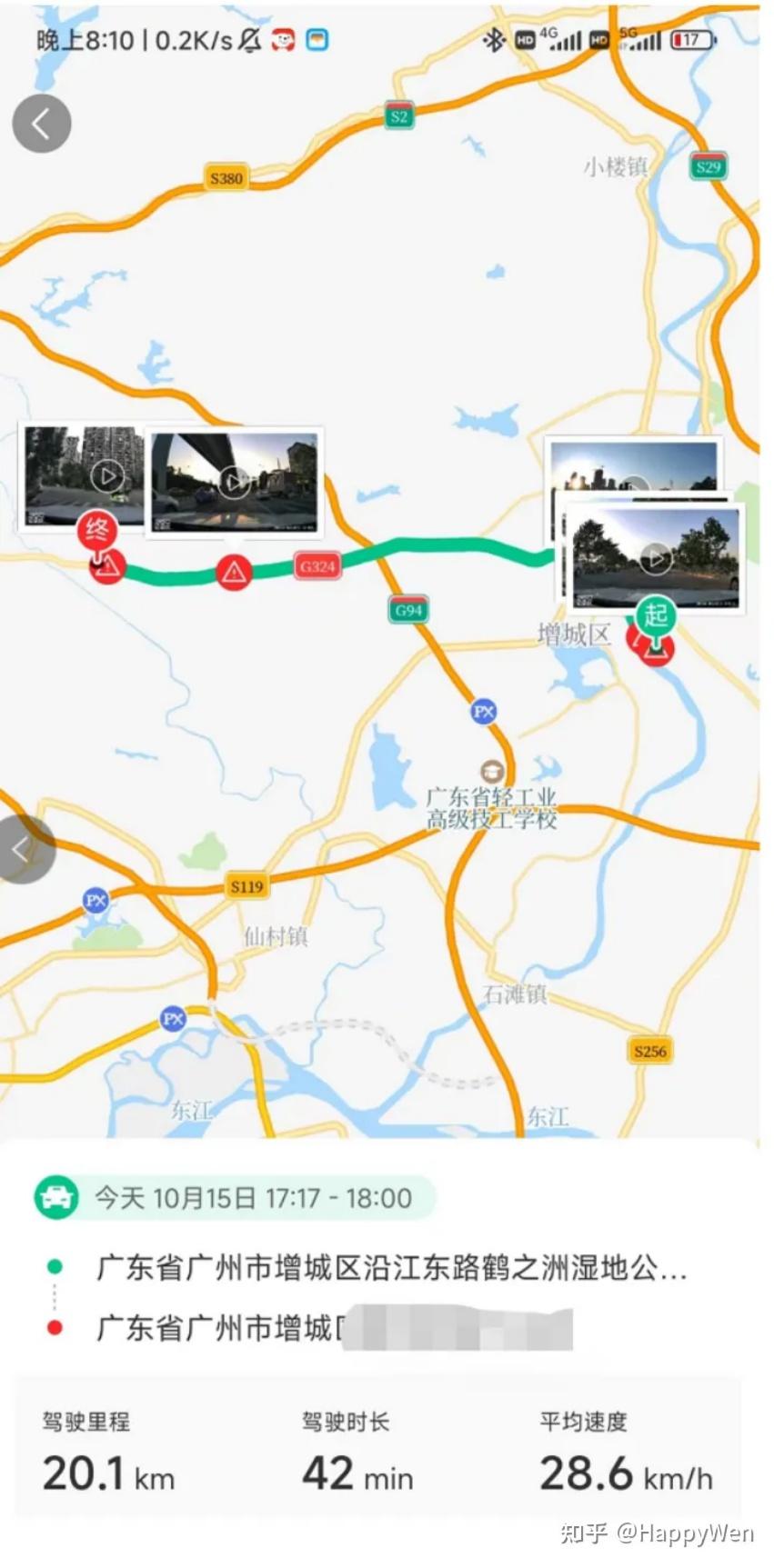
Task: Play the video clip above the 终 marker
Action: click(x=107, y=475)
